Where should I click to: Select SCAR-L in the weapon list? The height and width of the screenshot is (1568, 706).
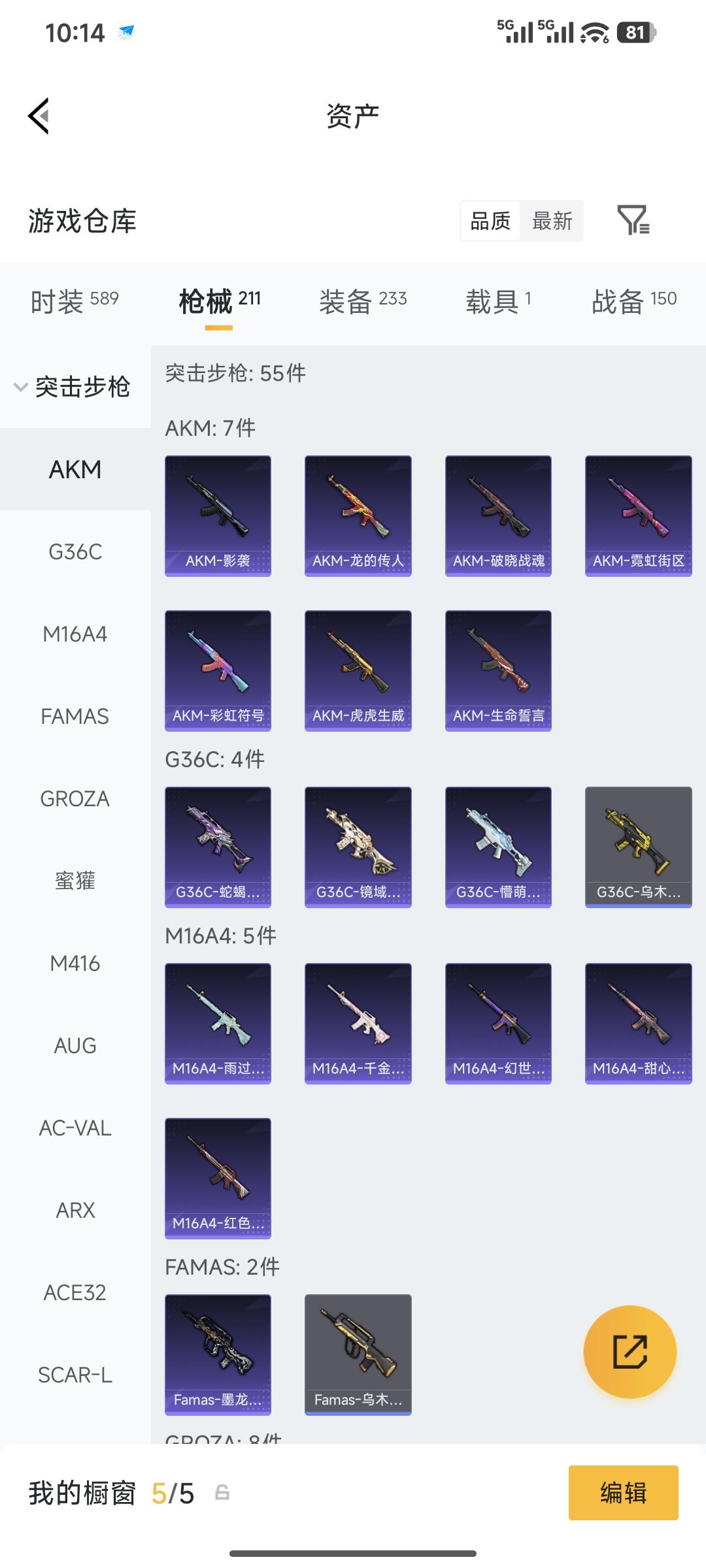[75, 1375]
